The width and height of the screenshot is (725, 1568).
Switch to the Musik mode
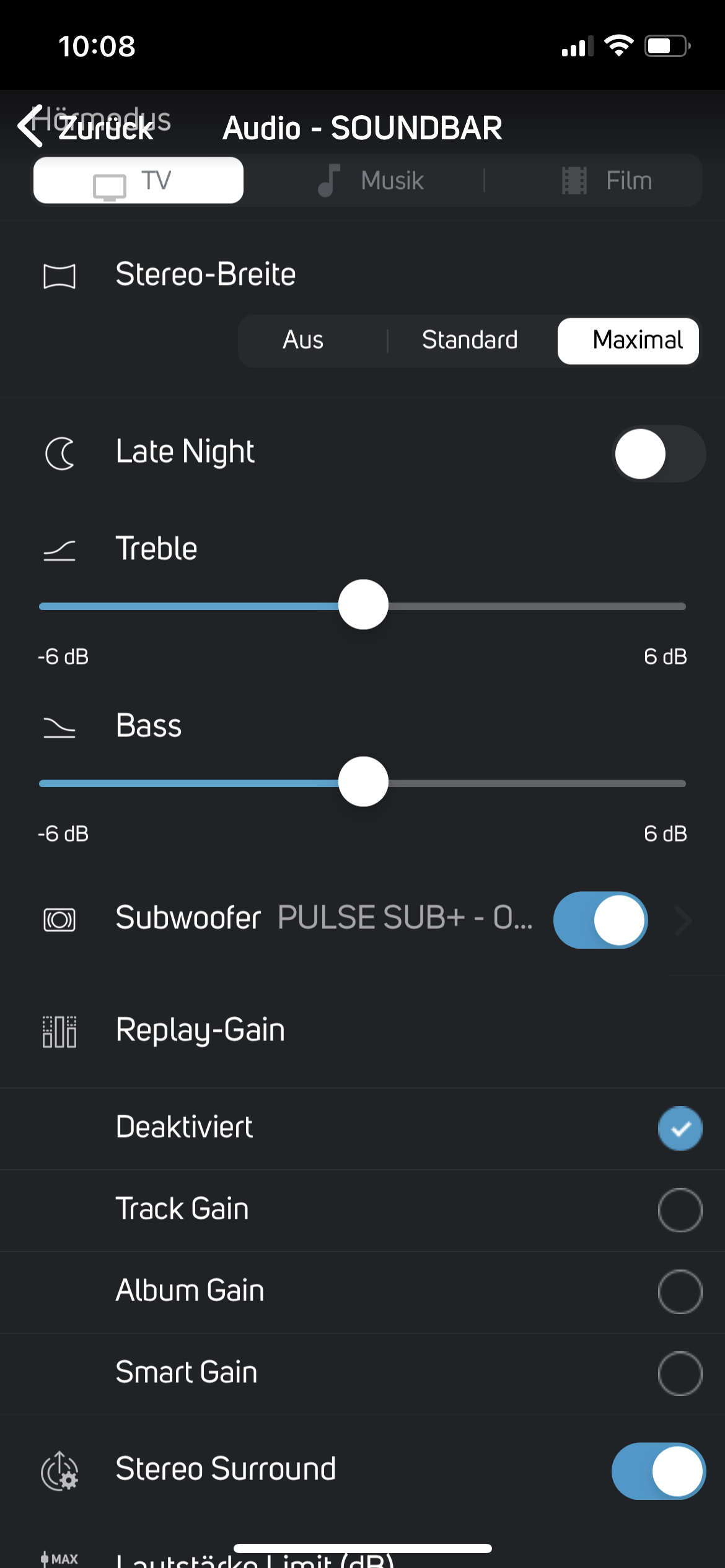(x=369, y=180)
